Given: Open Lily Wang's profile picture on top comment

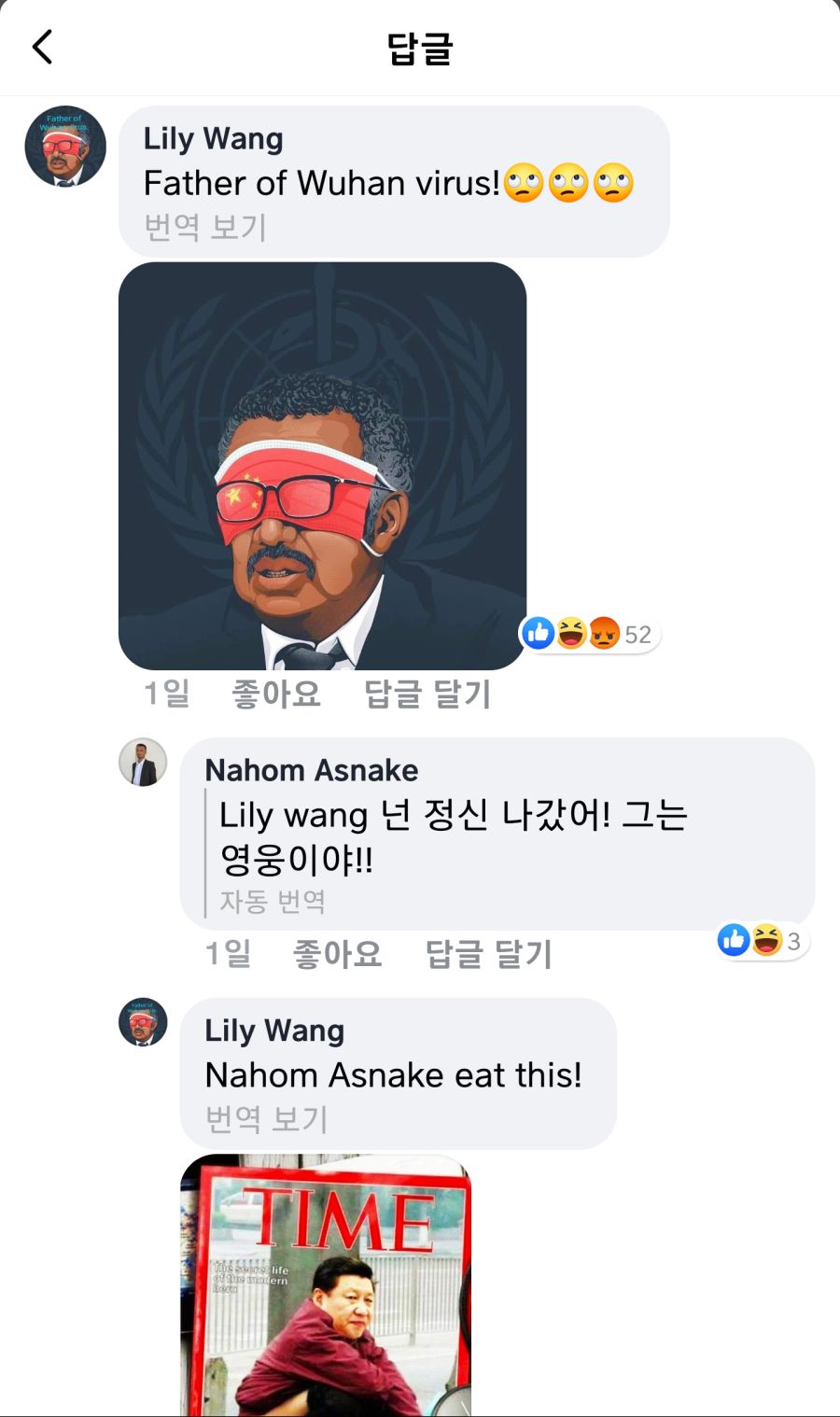Looking at the screenshot, I should pyautogui.click(x=64, y=147).
